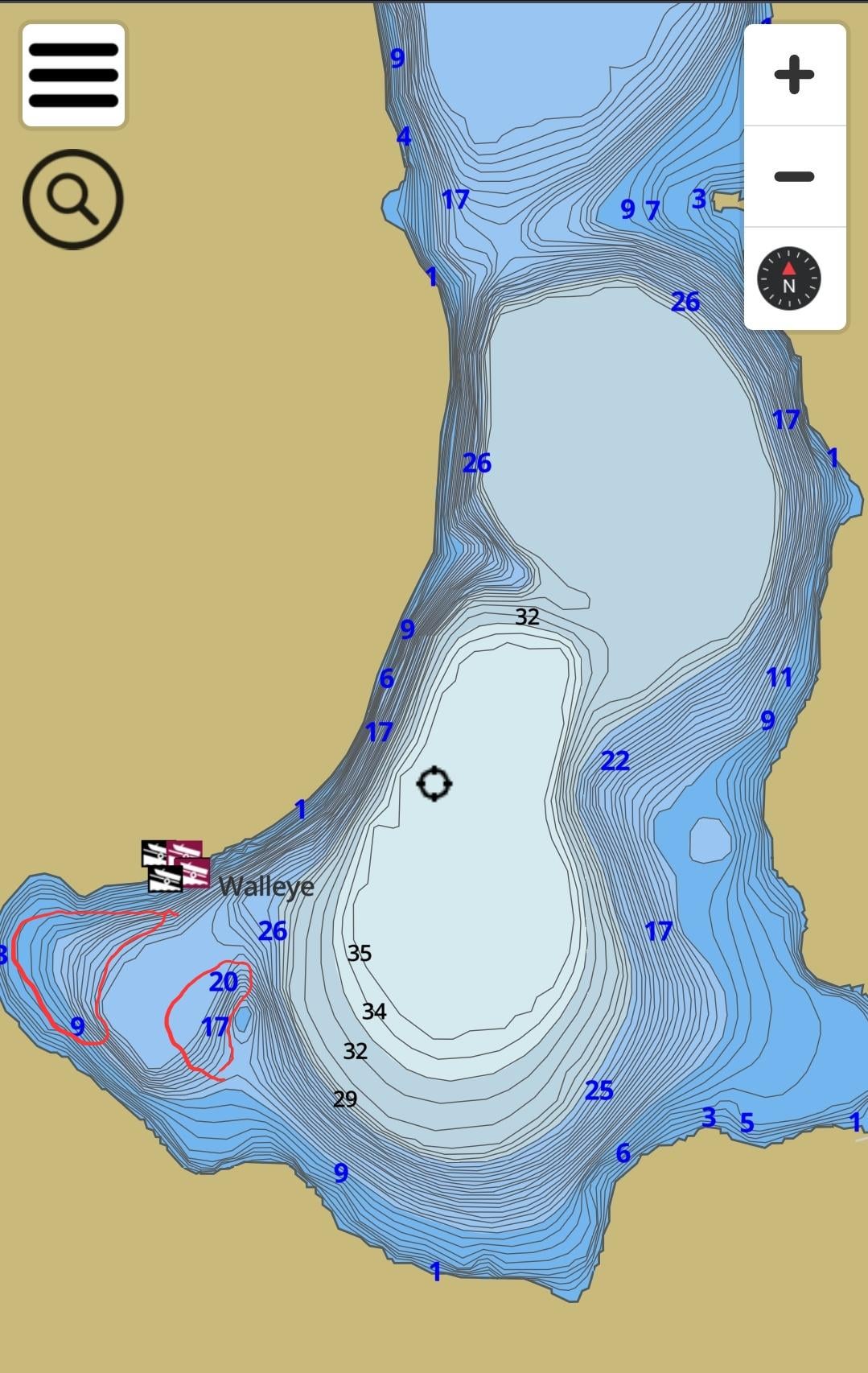The height and width of the screenshot is (1373, 868).
Task: Open the hamburger menu
Action: pos(73,75)
